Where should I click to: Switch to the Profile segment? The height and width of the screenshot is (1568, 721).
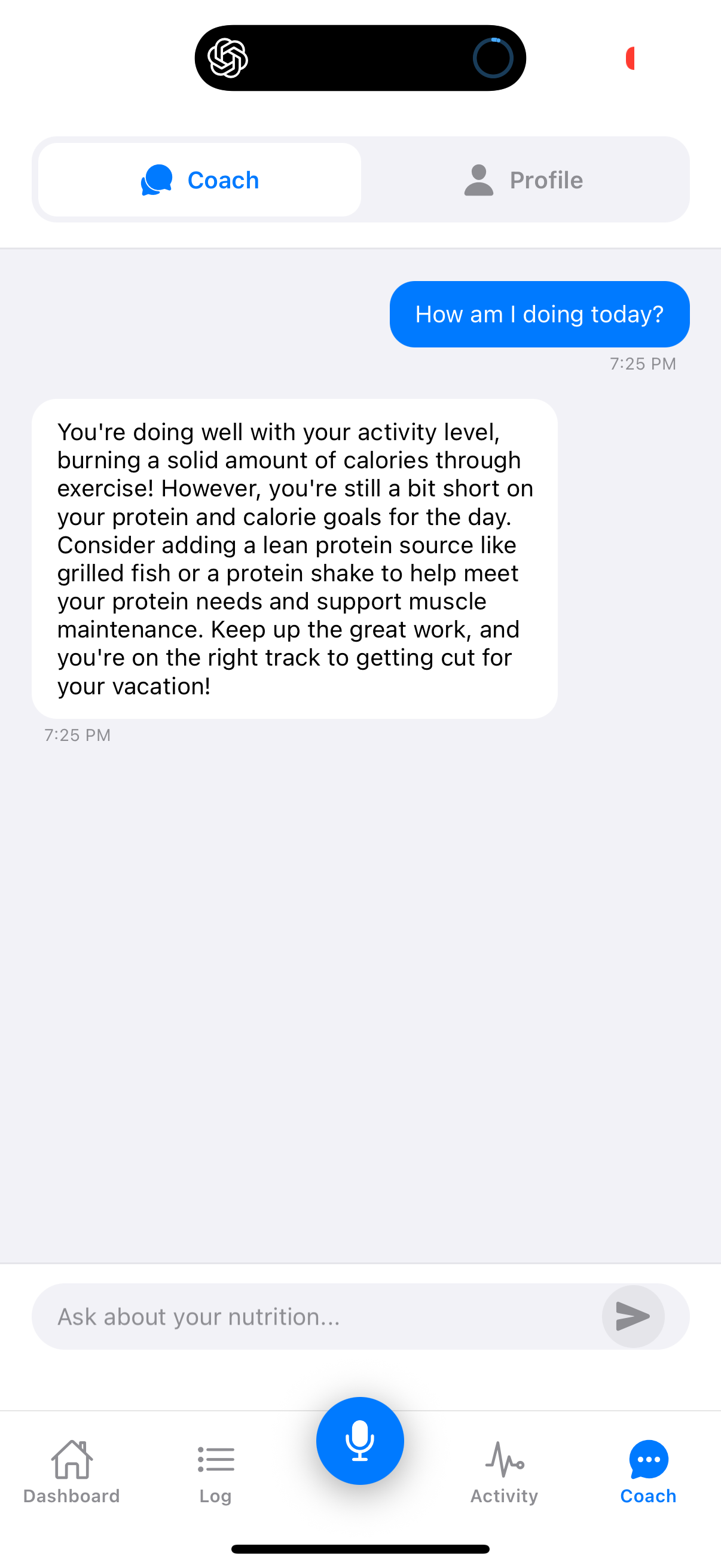pyautogui.click(x=524, y=180)
